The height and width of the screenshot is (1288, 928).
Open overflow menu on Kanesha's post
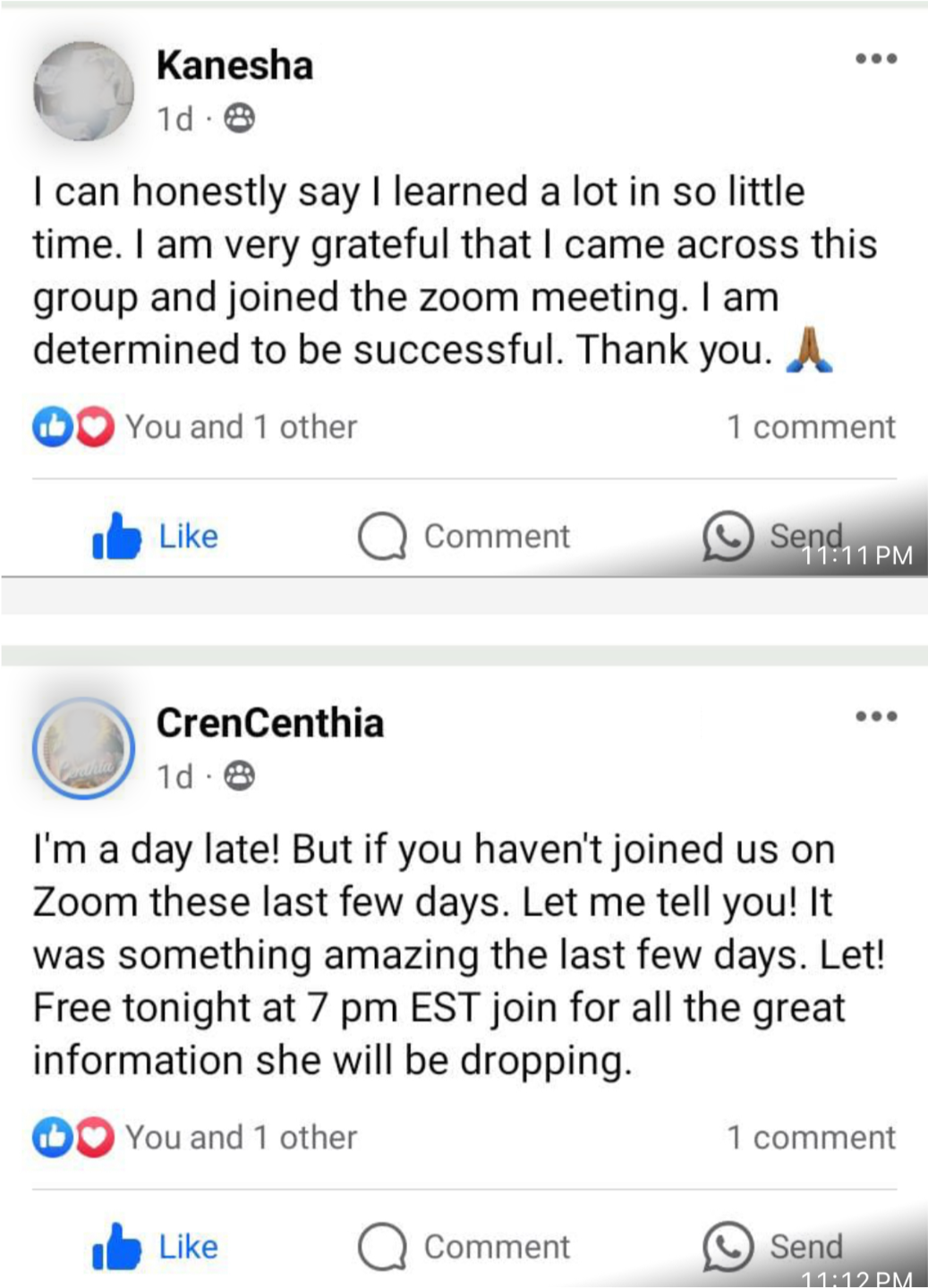click(875, 59)
